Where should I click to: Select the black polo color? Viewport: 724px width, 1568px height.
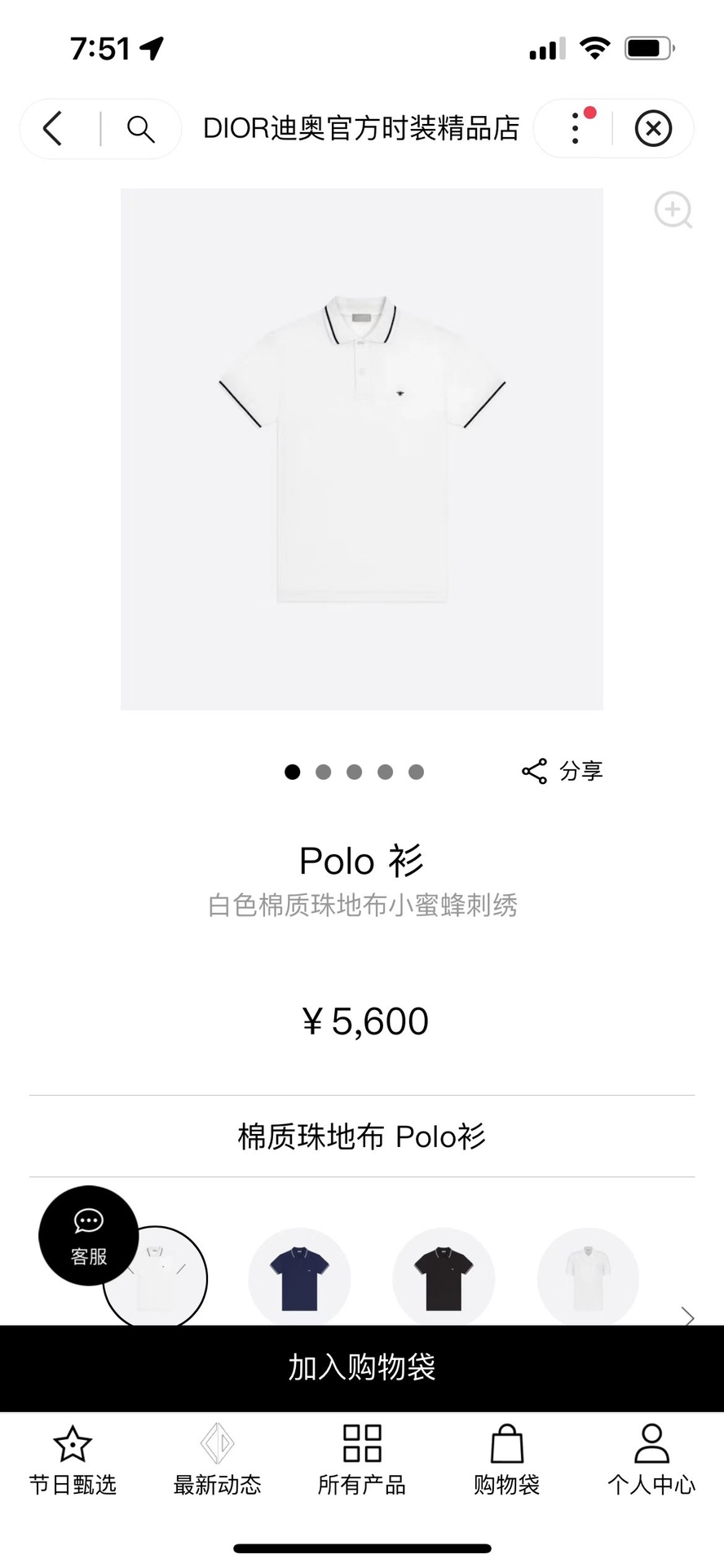pyautogui.click(x=444, y=1278)
